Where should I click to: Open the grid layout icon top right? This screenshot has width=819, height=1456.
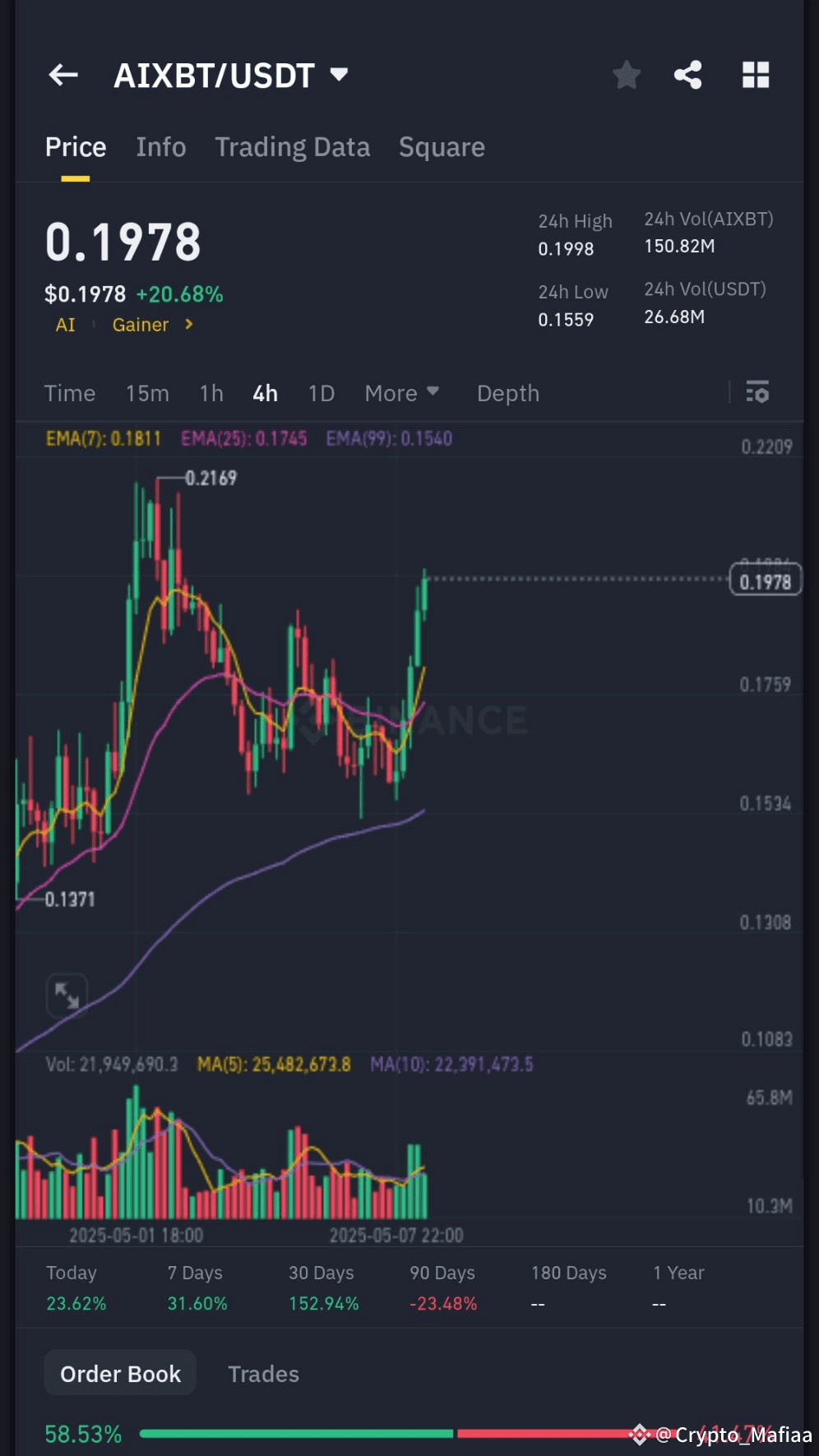755,75
